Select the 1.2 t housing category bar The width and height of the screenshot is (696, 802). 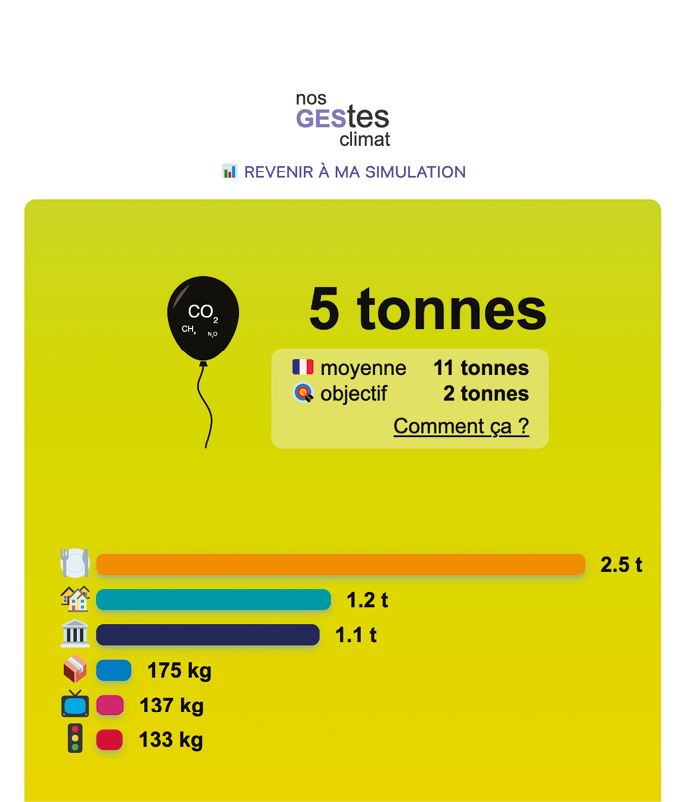[x=213, y=600]
